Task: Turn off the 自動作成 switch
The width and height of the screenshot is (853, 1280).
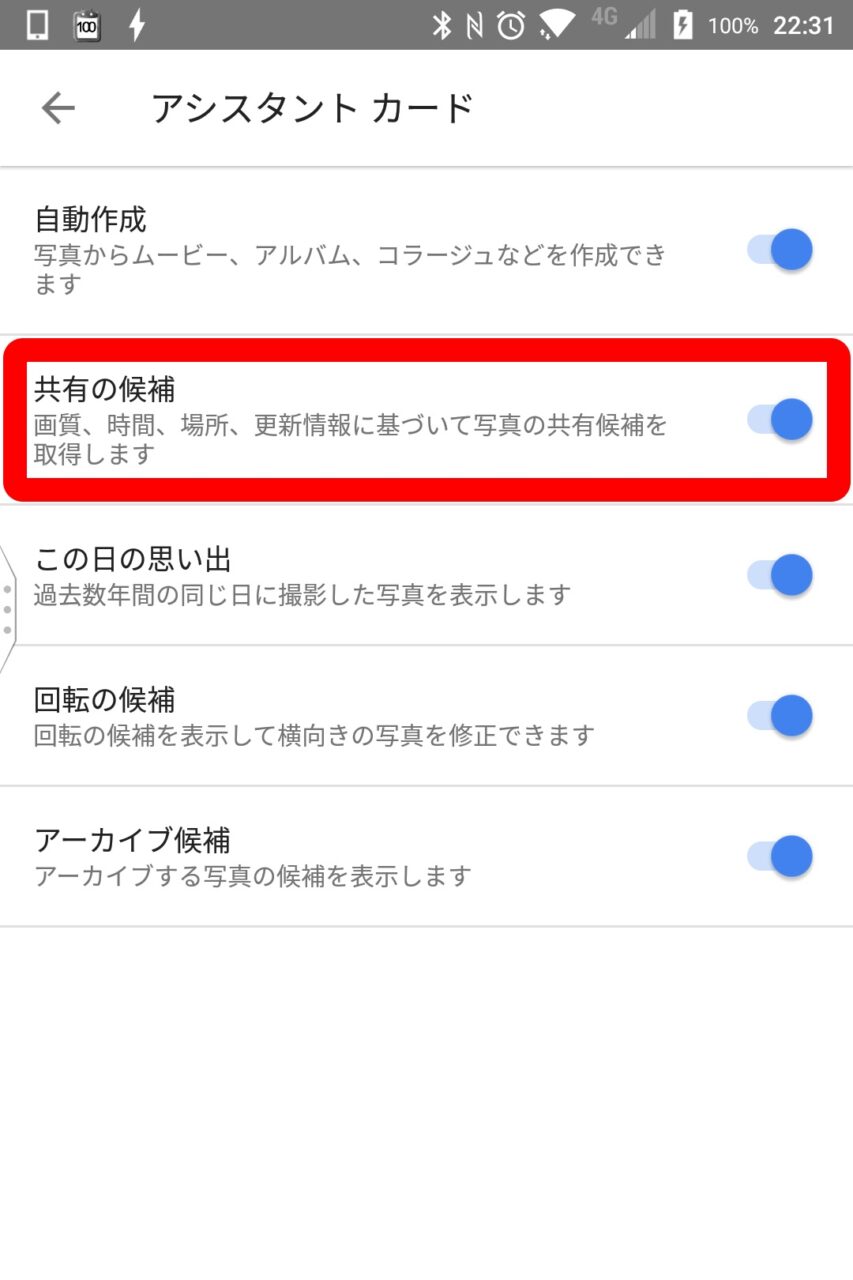Action: [780, 250]
